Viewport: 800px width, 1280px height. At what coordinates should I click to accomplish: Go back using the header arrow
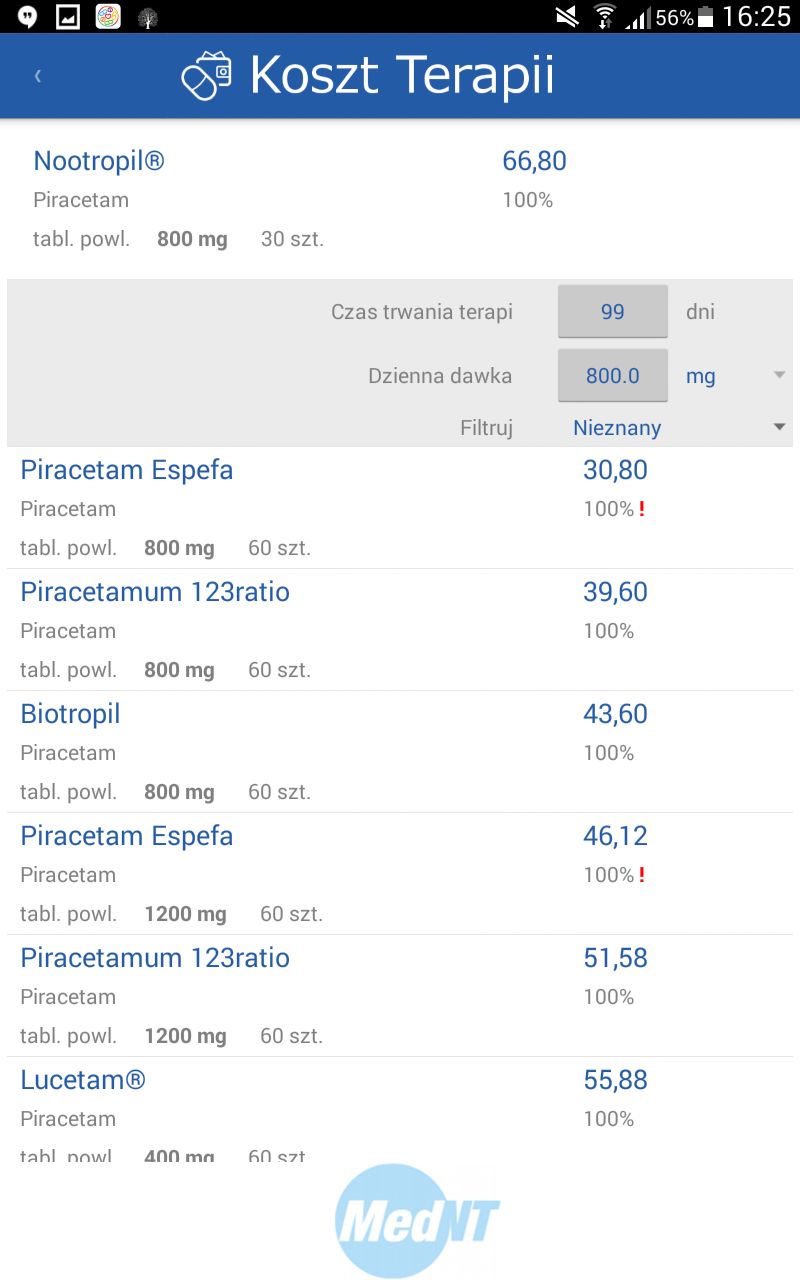coord(38,76)
